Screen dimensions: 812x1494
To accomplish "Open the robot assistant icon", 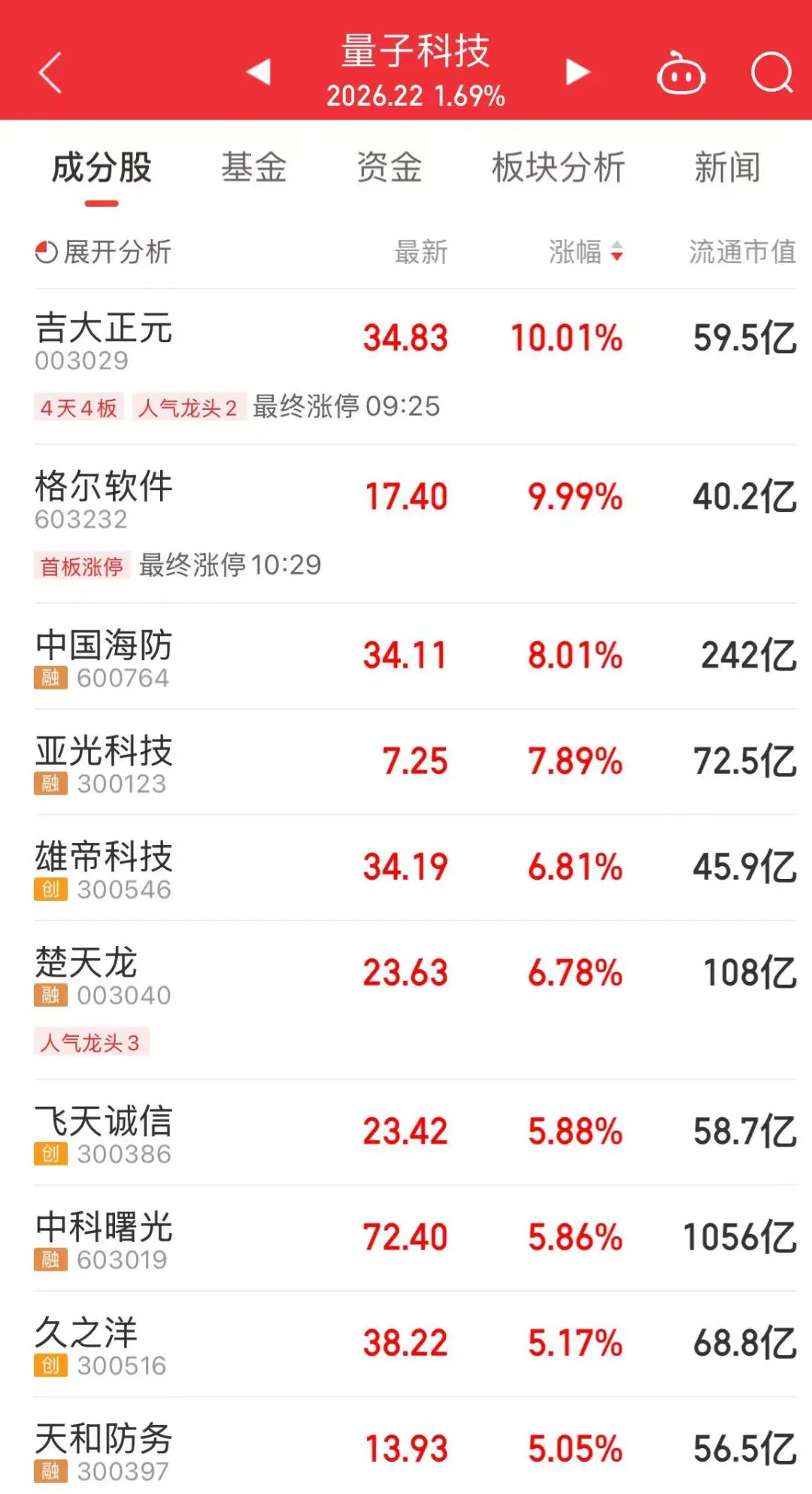I will [680, 74].
